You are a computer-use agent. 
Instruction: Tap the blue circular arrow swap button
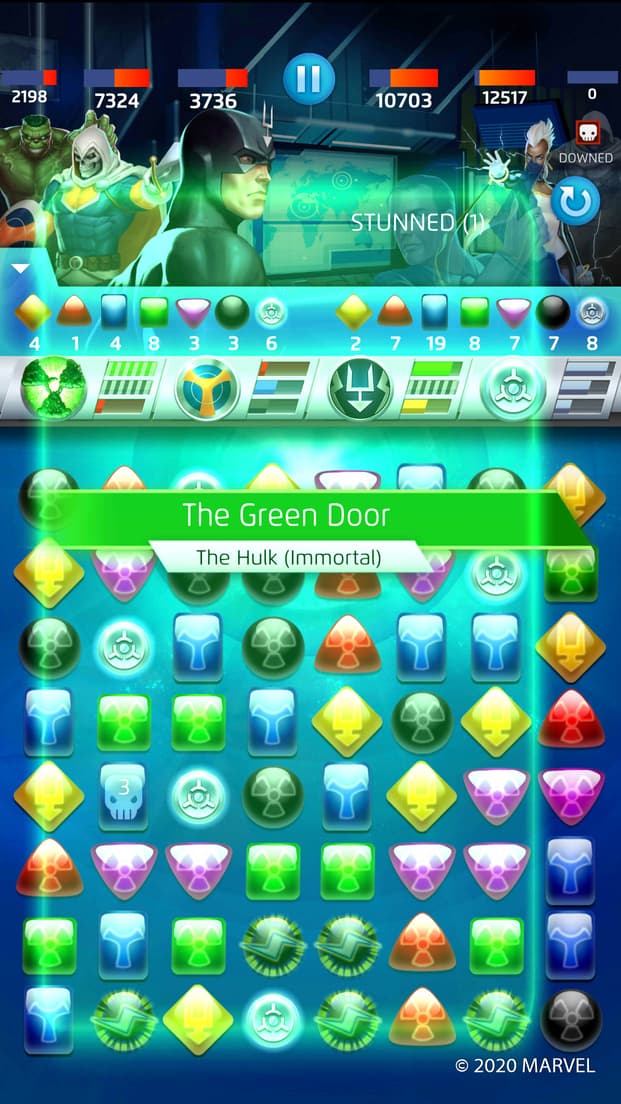[x=575, y=201]
